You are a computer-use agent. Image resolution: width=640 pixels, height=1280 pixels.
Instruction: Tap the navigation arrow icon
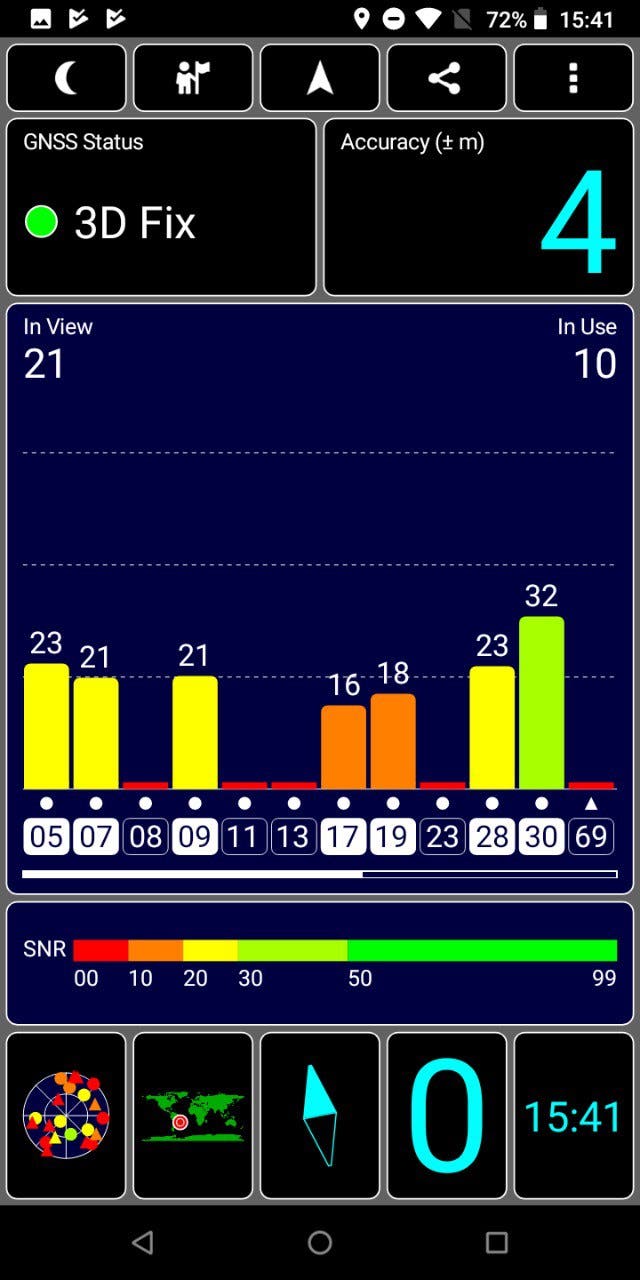320,78
